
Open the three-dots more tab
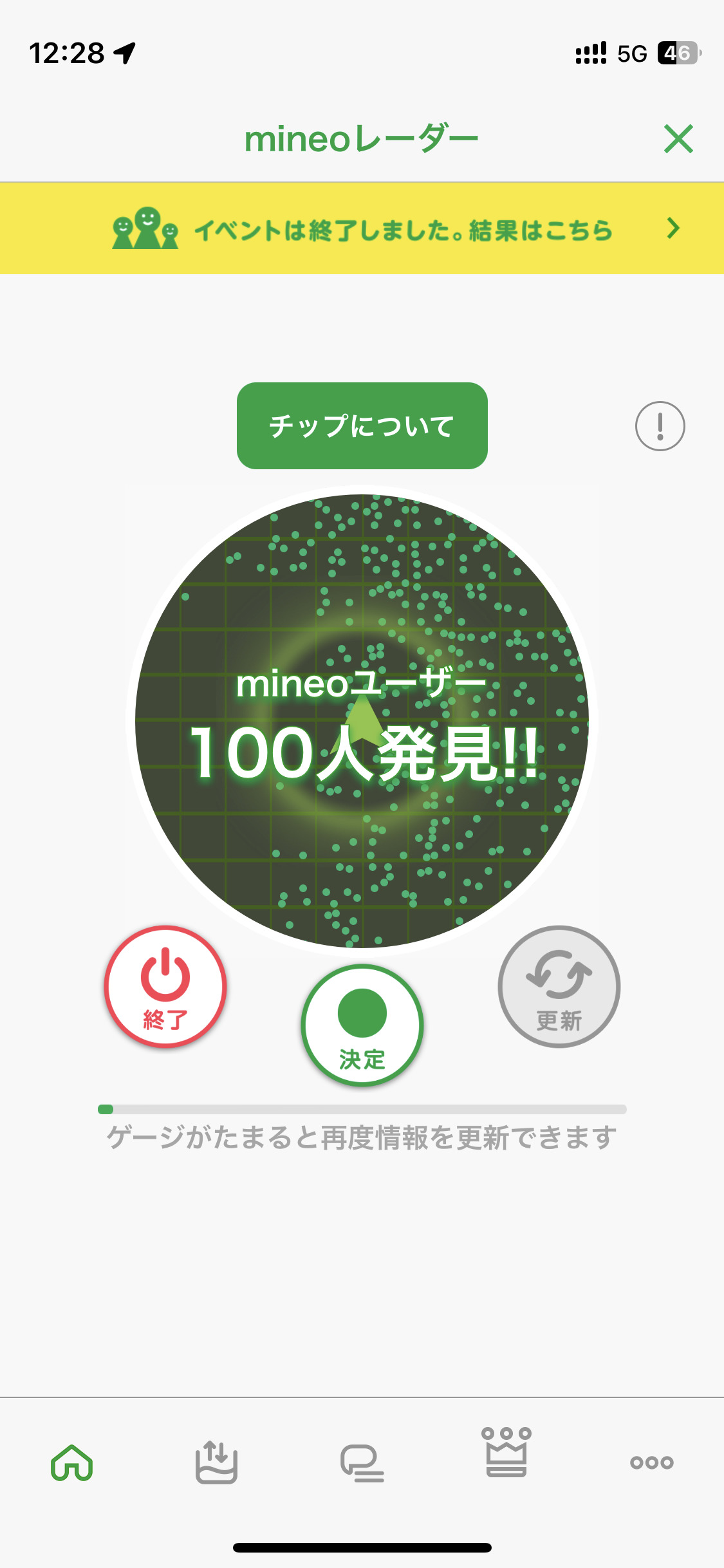click(x=651, y=1462)
